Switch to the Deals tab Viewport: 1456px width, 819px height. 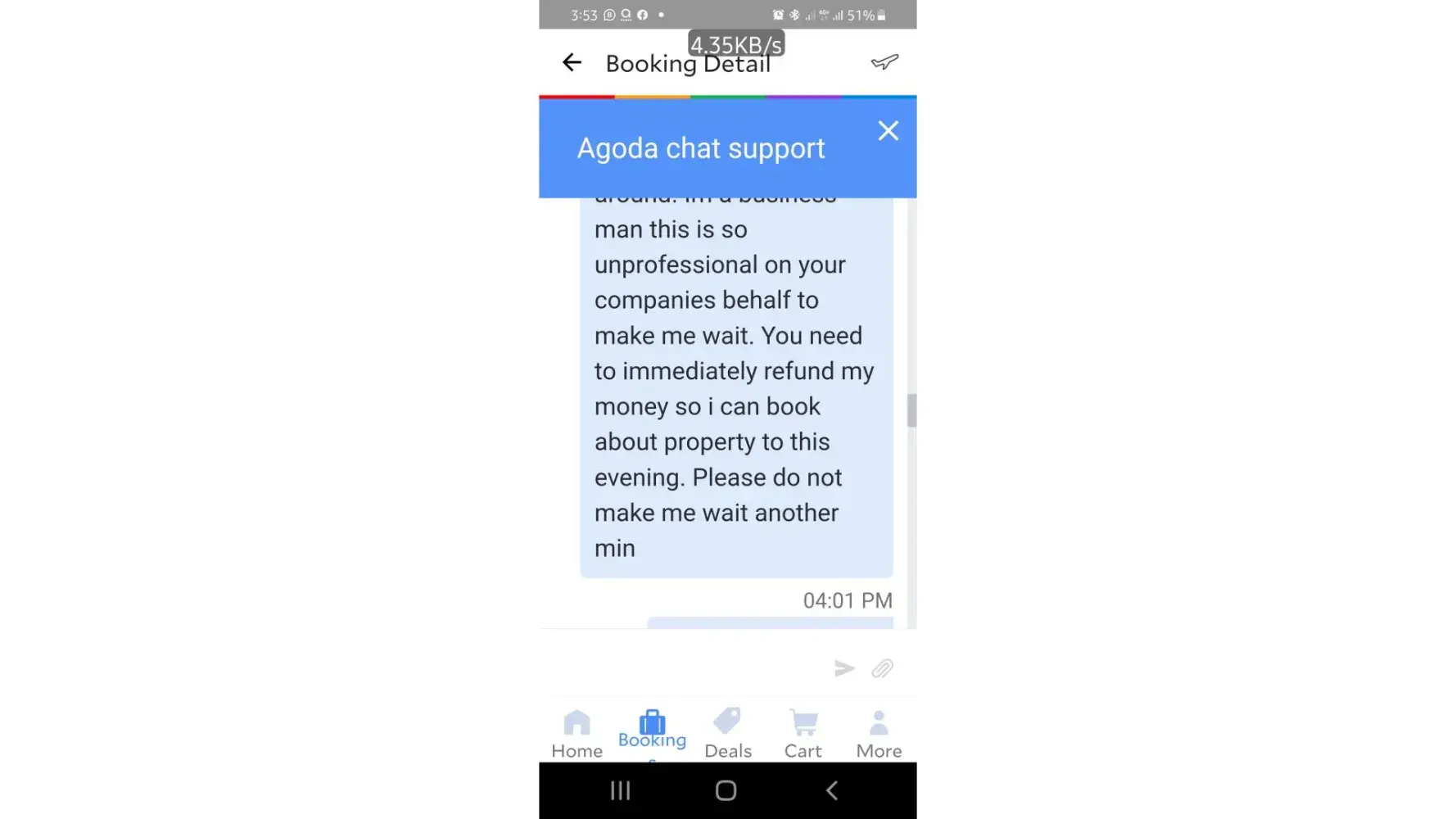(x=727, y=734)
